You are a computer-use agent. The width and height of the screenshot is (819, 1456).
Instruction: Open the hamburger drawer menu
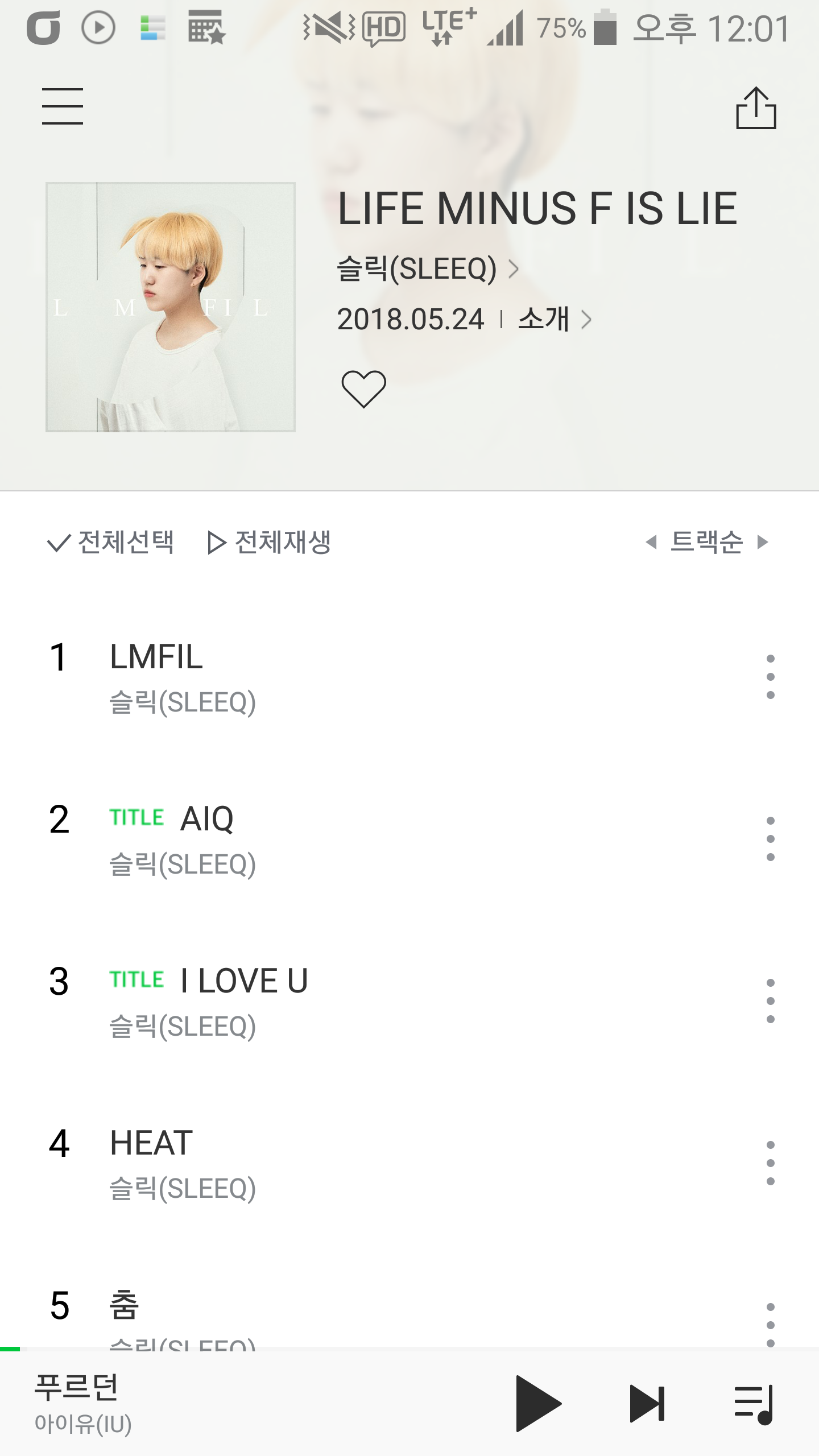pos(63,106)
